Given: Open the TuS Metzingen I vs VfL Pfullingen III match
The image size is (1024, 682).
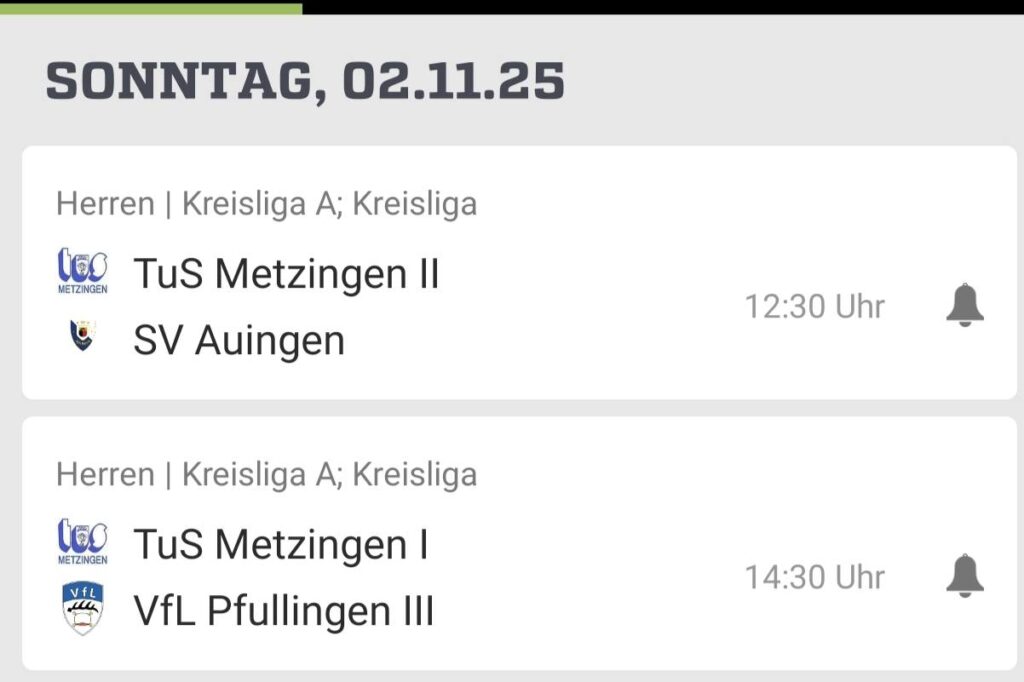Looking at the screenshot, I should click(400, 577).
